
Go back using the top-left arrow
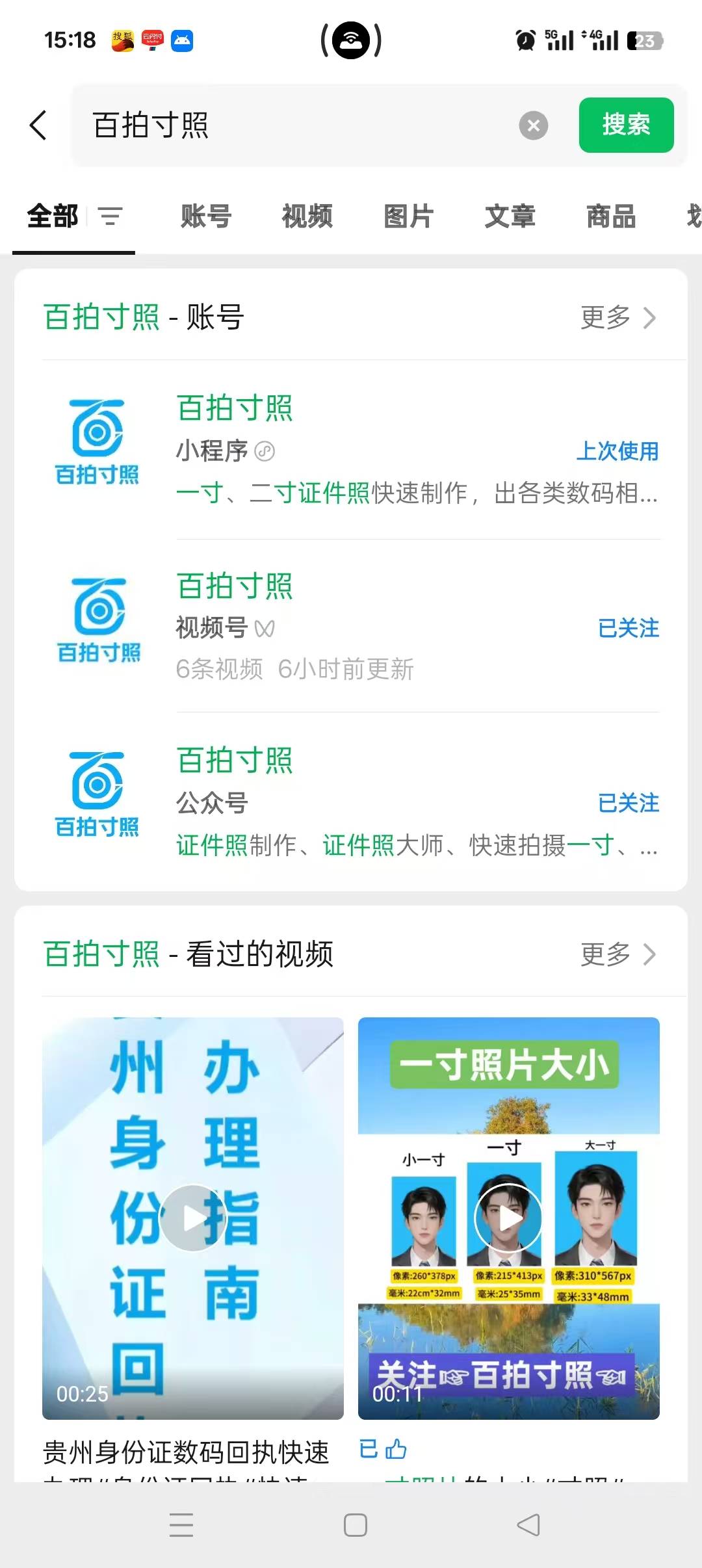[39, 125]
